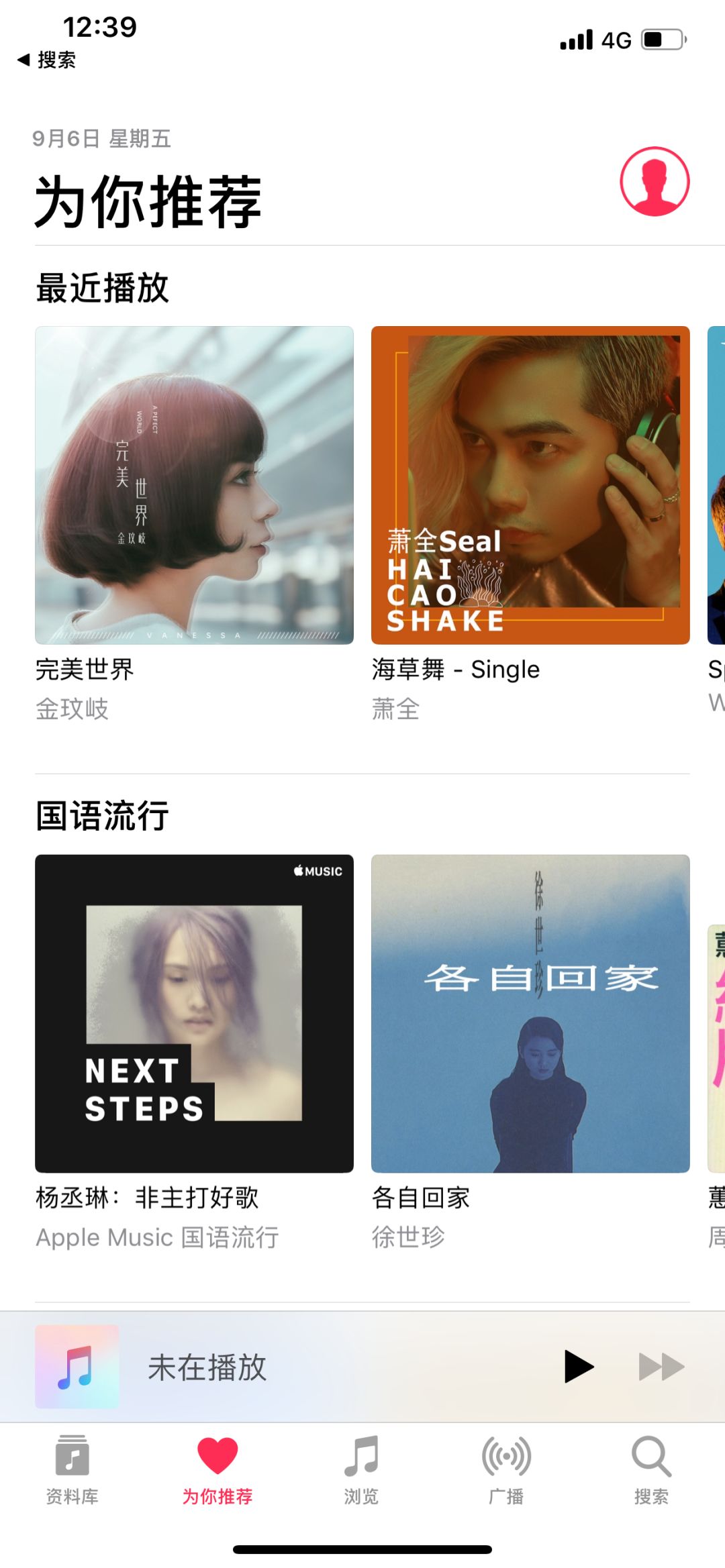Open the 搜索 tab

(651, 1468)
